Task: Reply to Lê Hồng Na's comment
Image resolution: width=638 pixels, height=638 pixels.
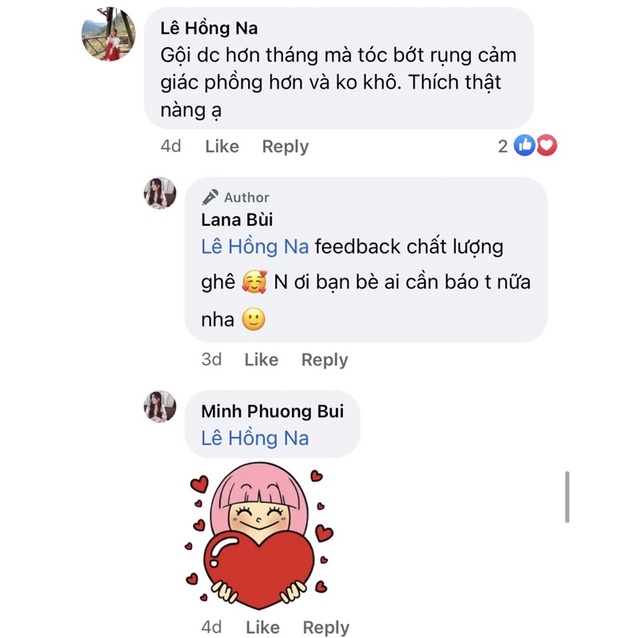Action: tap(285, 146)
